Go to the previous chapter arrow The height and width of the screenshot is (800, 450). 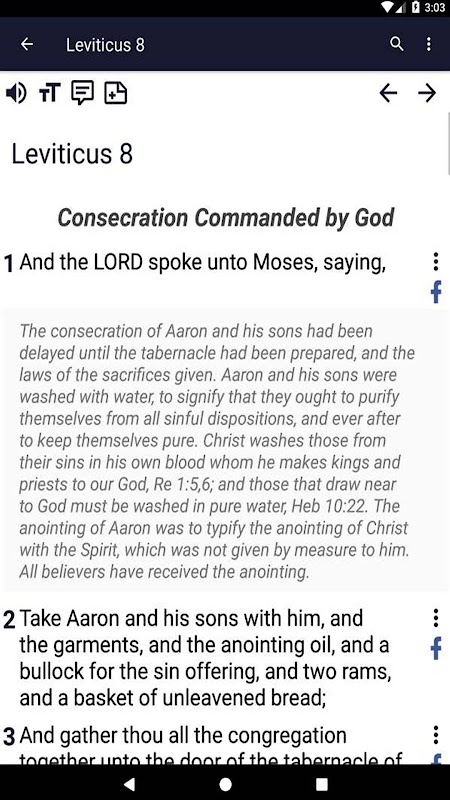[x=388, y=93]
